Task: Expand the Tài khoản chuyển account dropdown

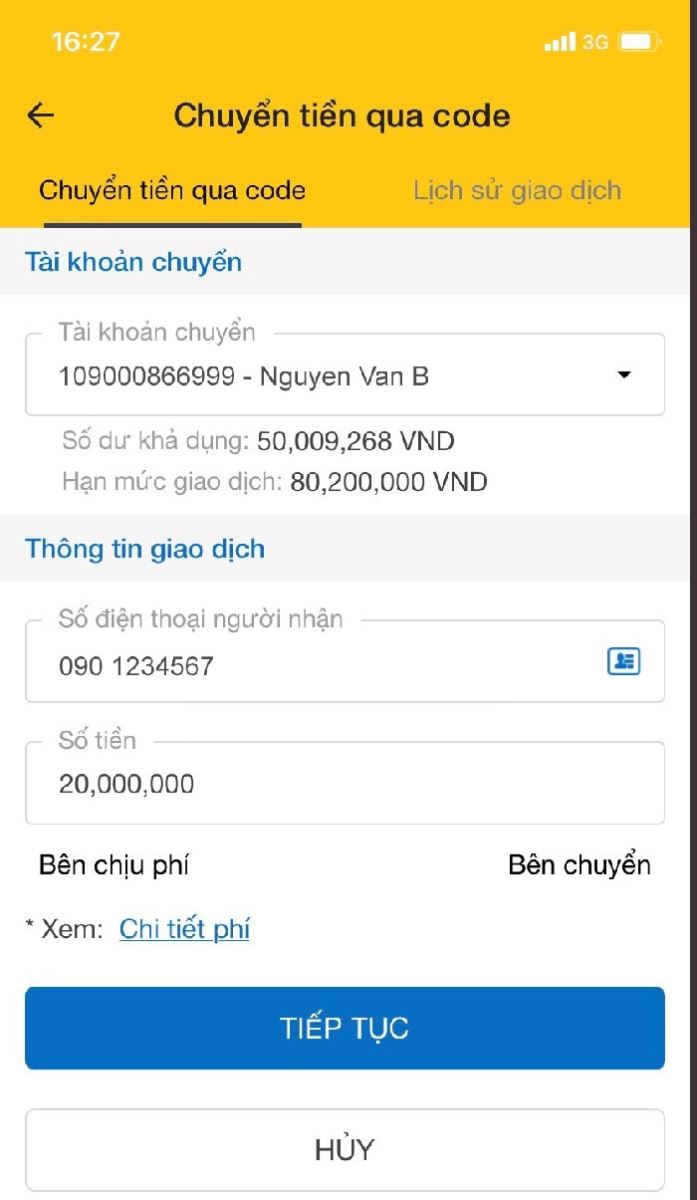Action: 345,375
